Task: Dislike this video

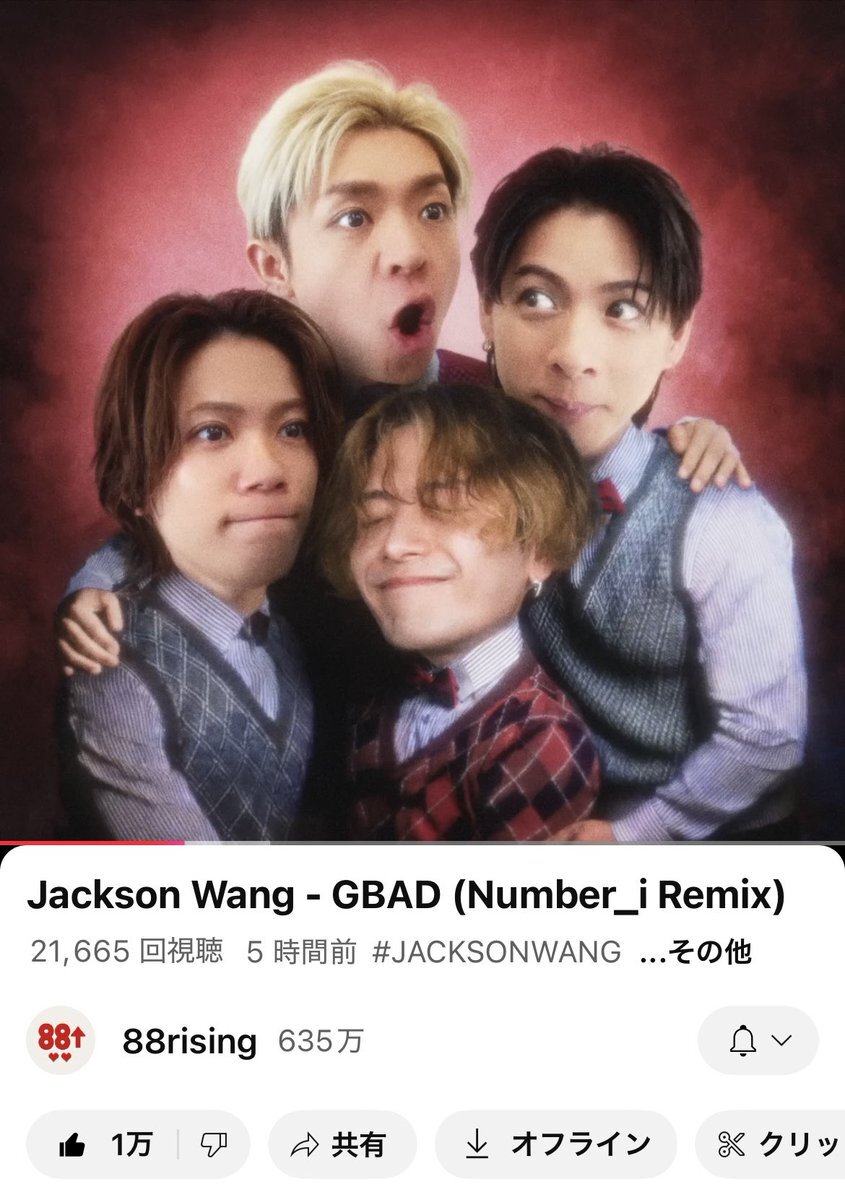Action: tap(210, 1145)
